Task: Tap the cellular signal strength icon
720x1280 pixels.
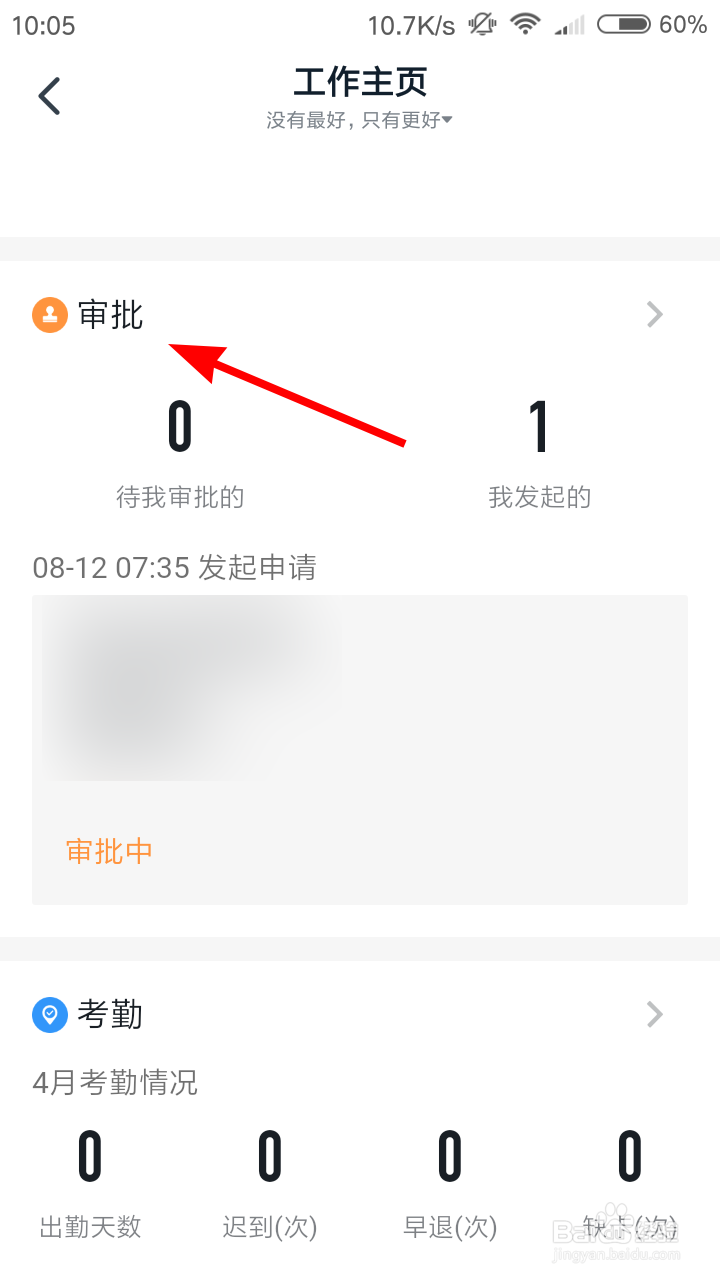Action: pyautogui.click(x=572, y=25)
